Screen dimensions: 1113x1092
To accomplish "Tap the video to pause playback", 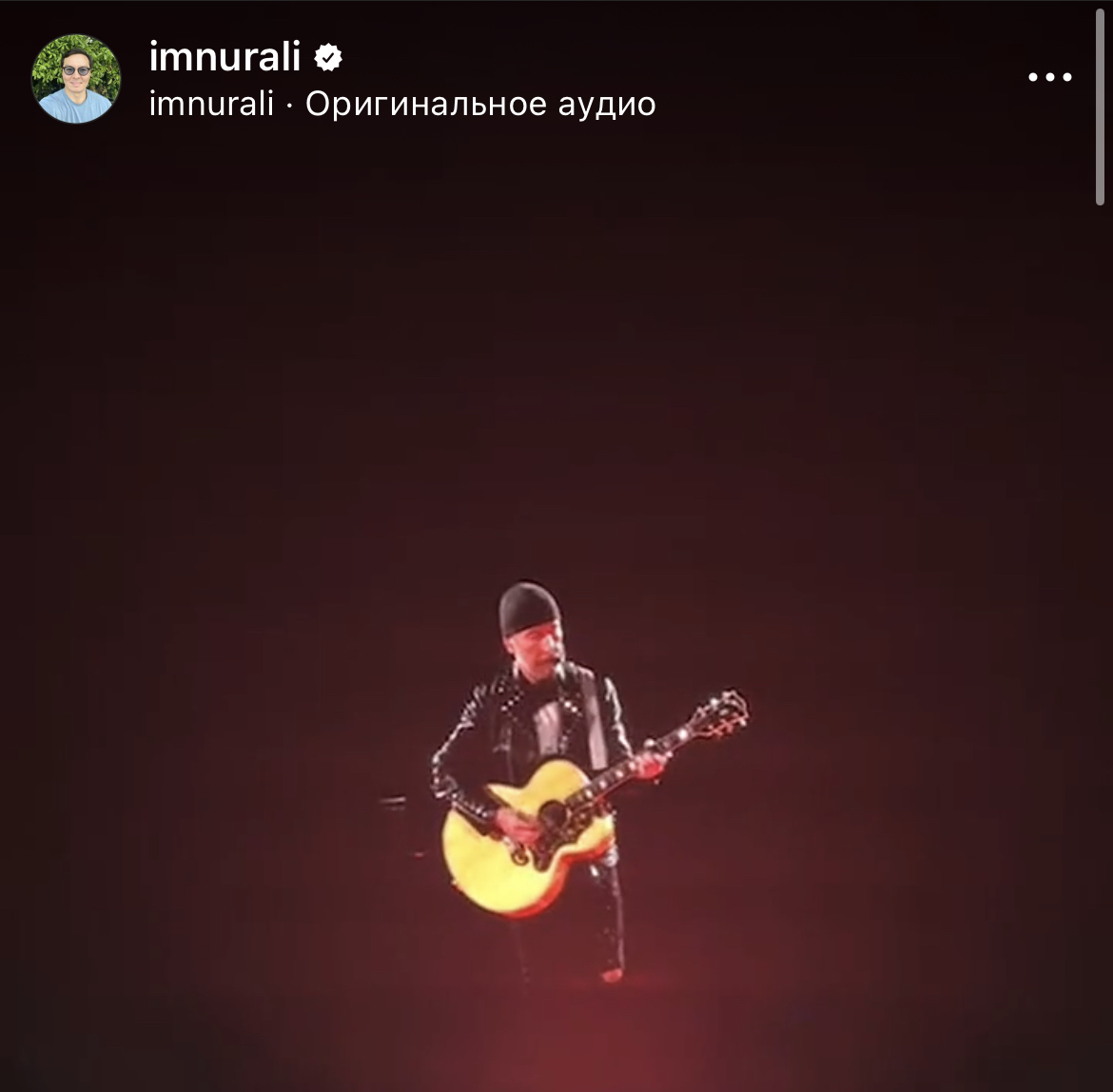I will click(x=556, y=609).
